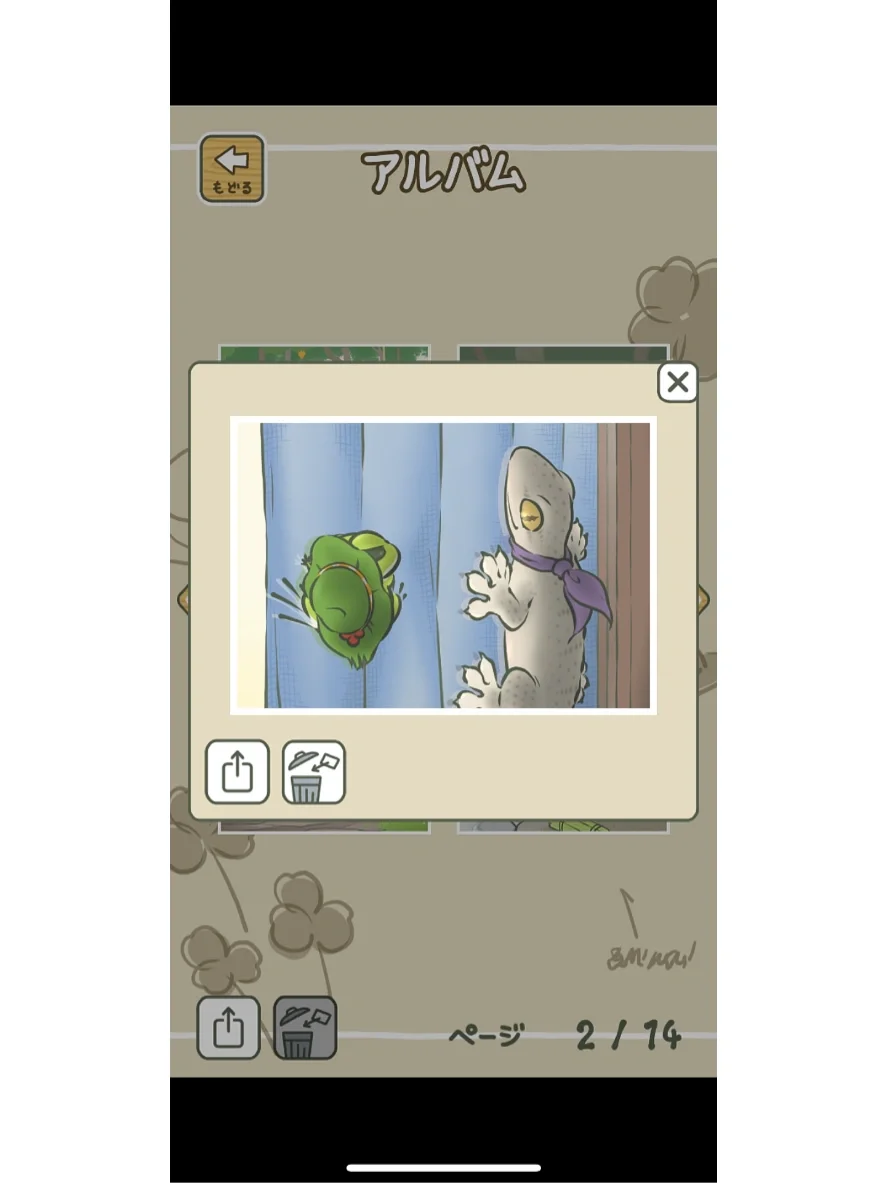Delete the opened photo via popup trash icon
Screen dimensions: 887x1183
(x=313, y=772)
